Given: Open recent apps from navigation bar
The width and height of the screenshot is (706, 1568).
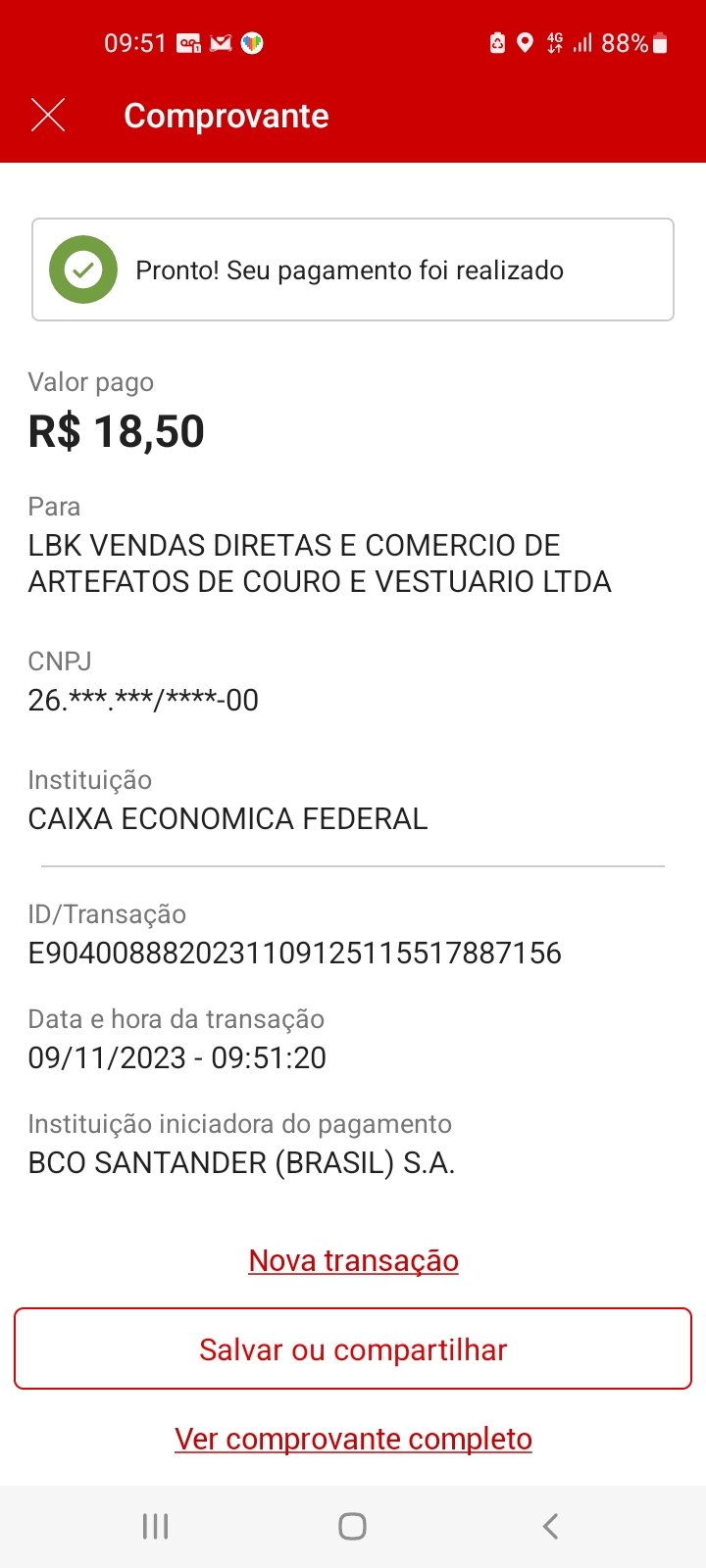Looking at the screenshot, I should (x=156, y=1526).
